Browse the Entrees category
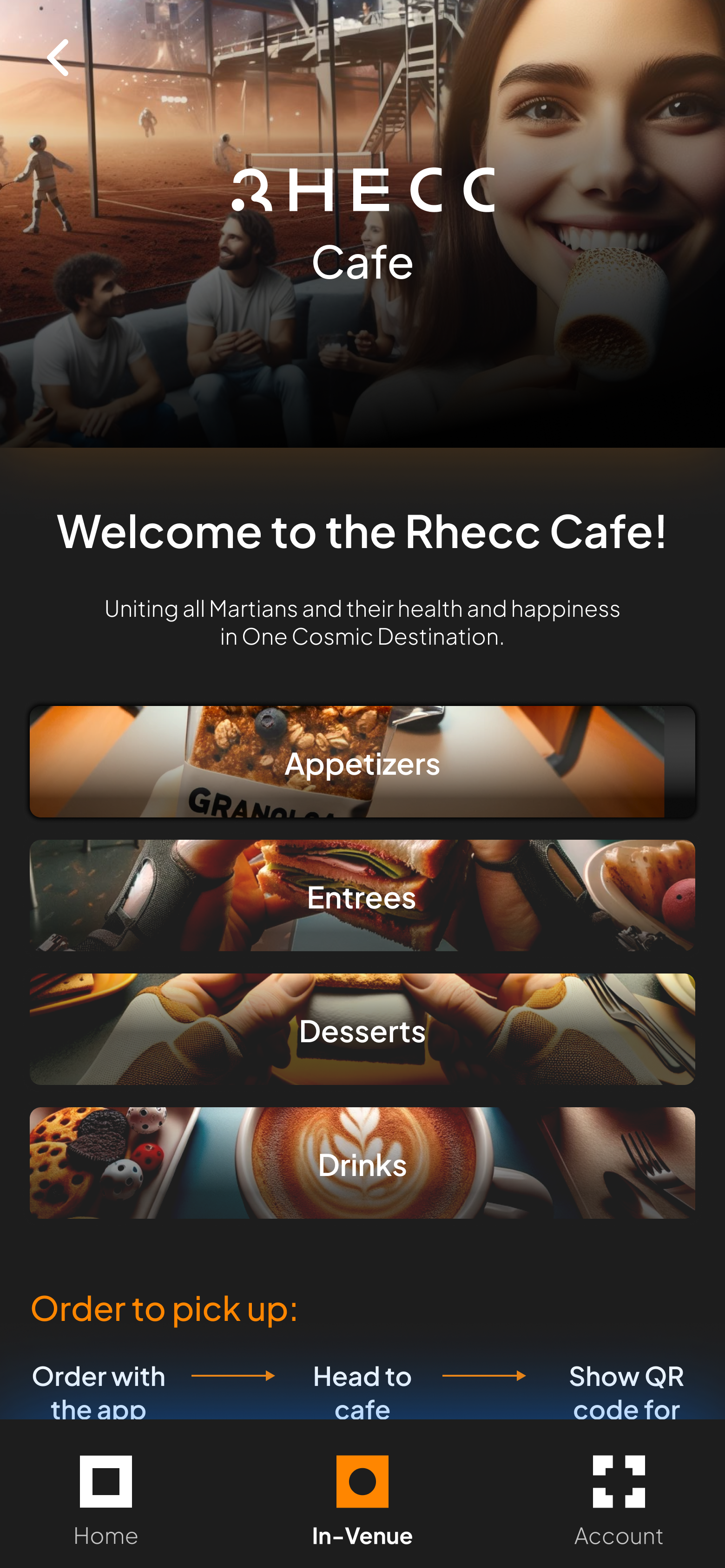This screenshot has width=725, height=1568. [362, 896]
